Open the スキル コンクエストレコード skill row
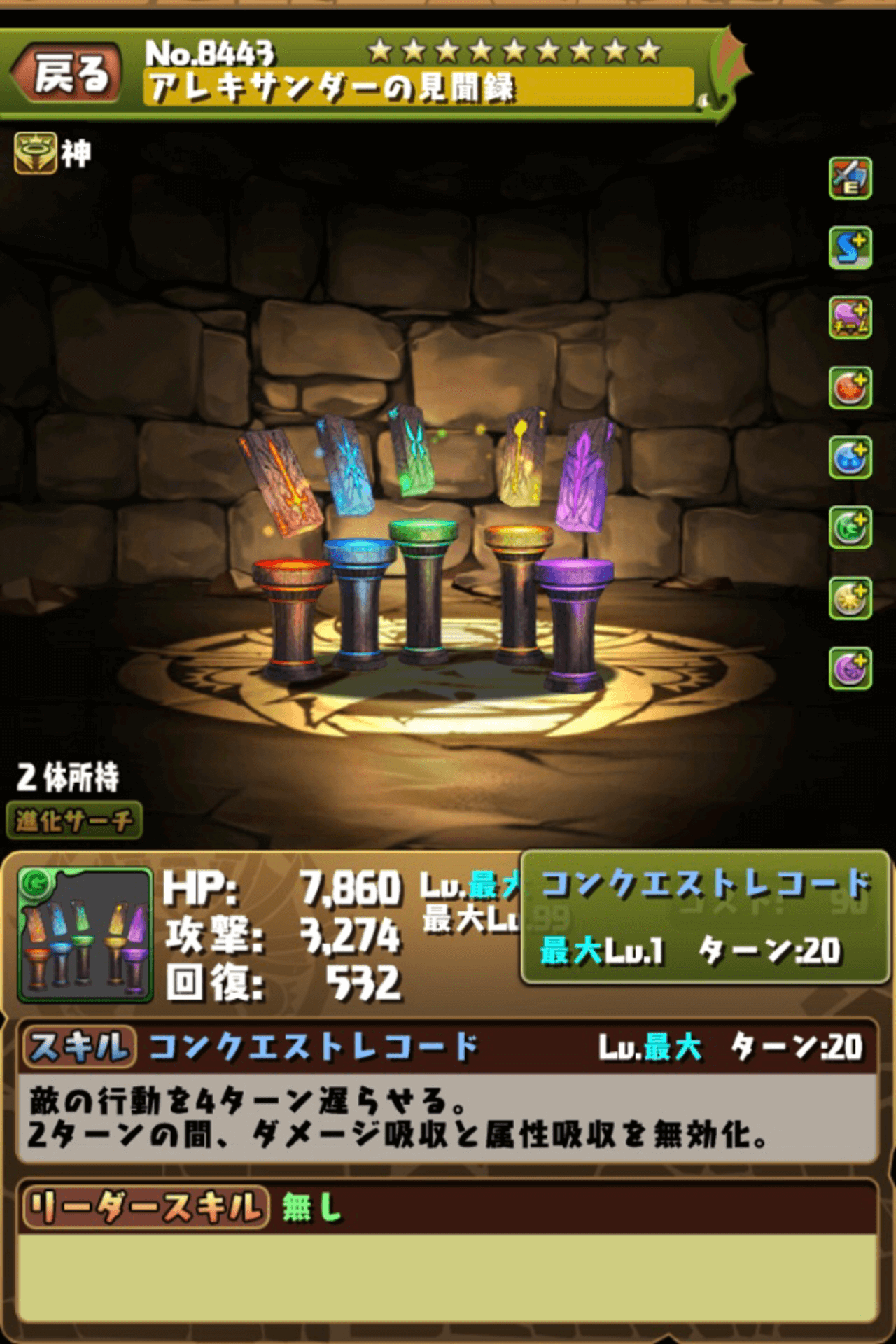The width and height of the screenshot is (896, 1344). [x=448, y=1048]
